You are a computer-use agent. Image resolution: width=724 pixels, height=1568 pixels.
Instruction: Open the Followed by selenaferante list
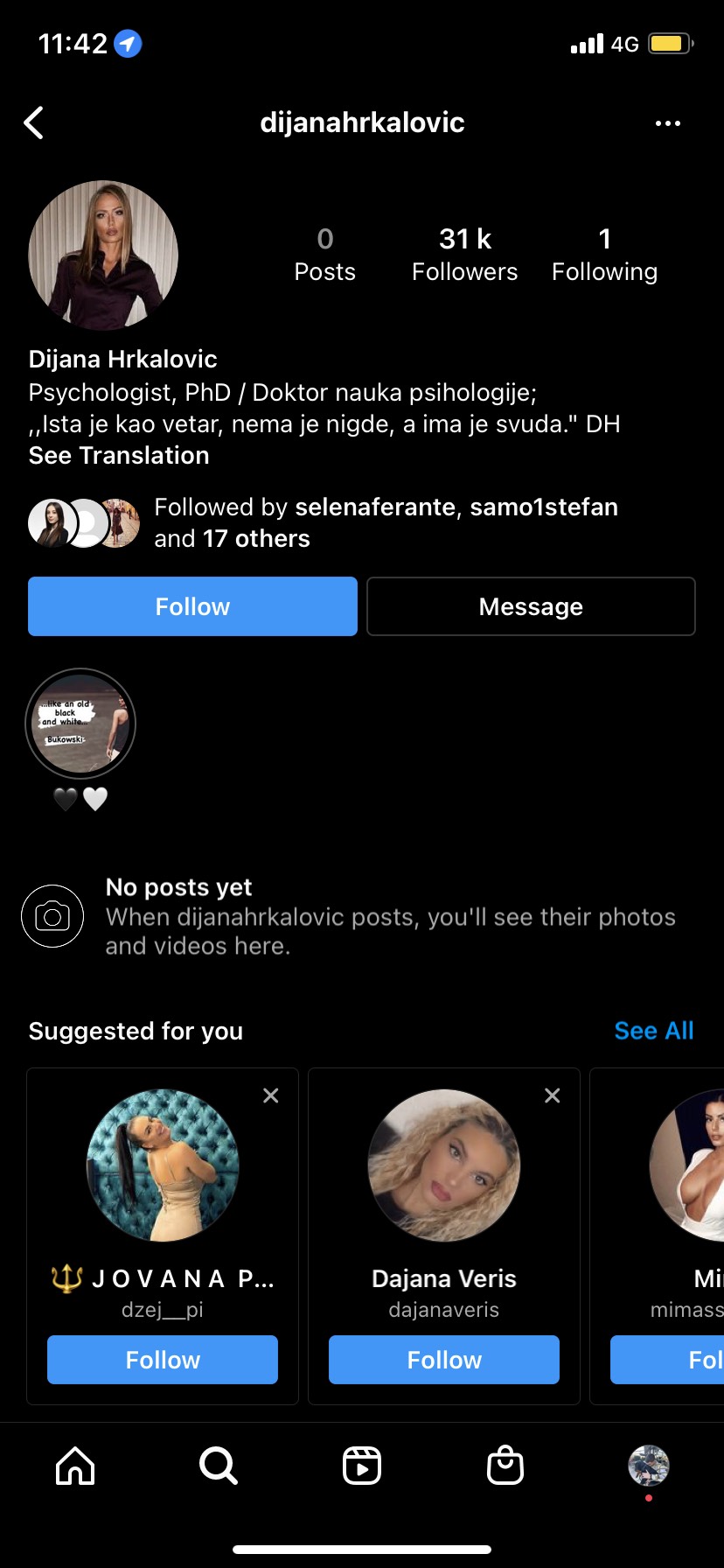[385, 522]
